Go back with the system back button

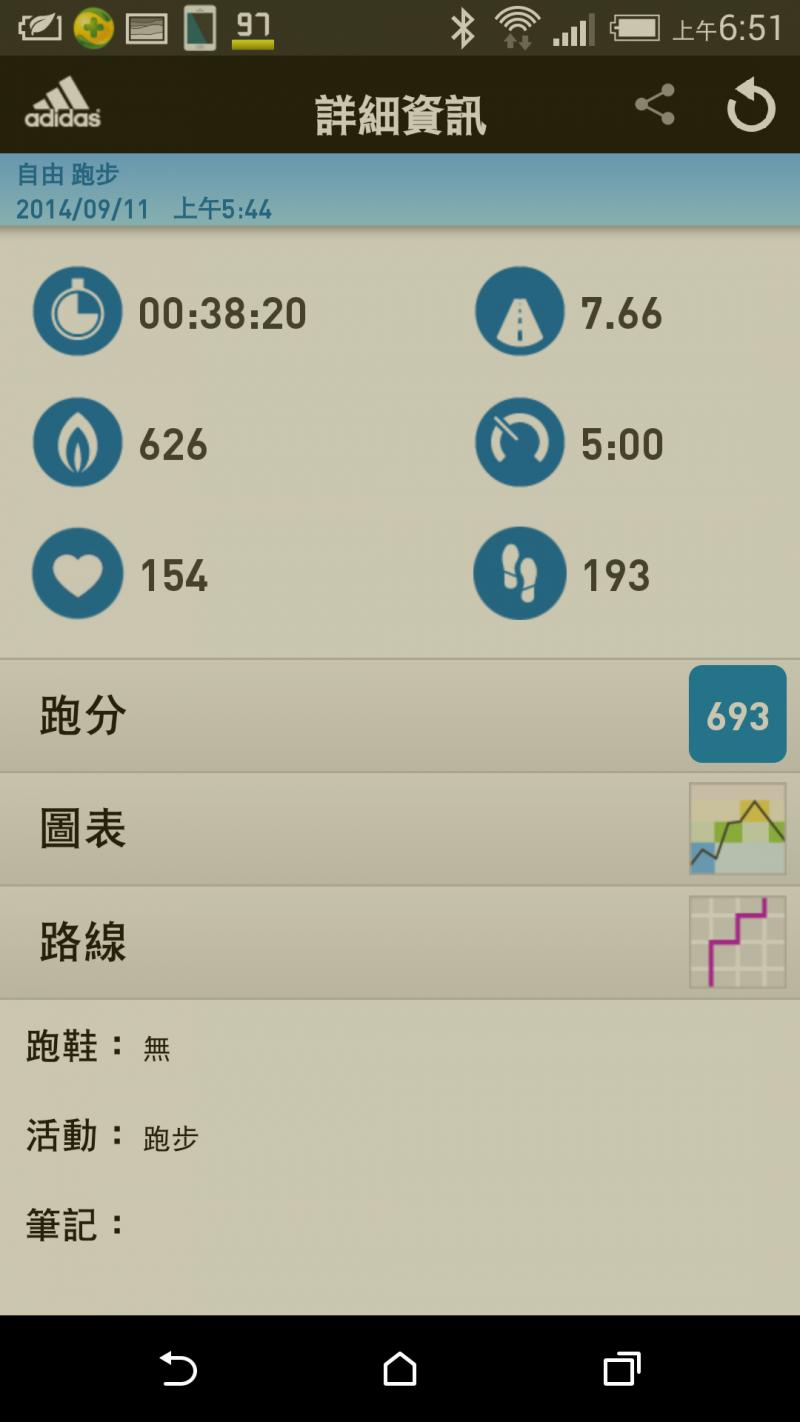pos(178,1368)
